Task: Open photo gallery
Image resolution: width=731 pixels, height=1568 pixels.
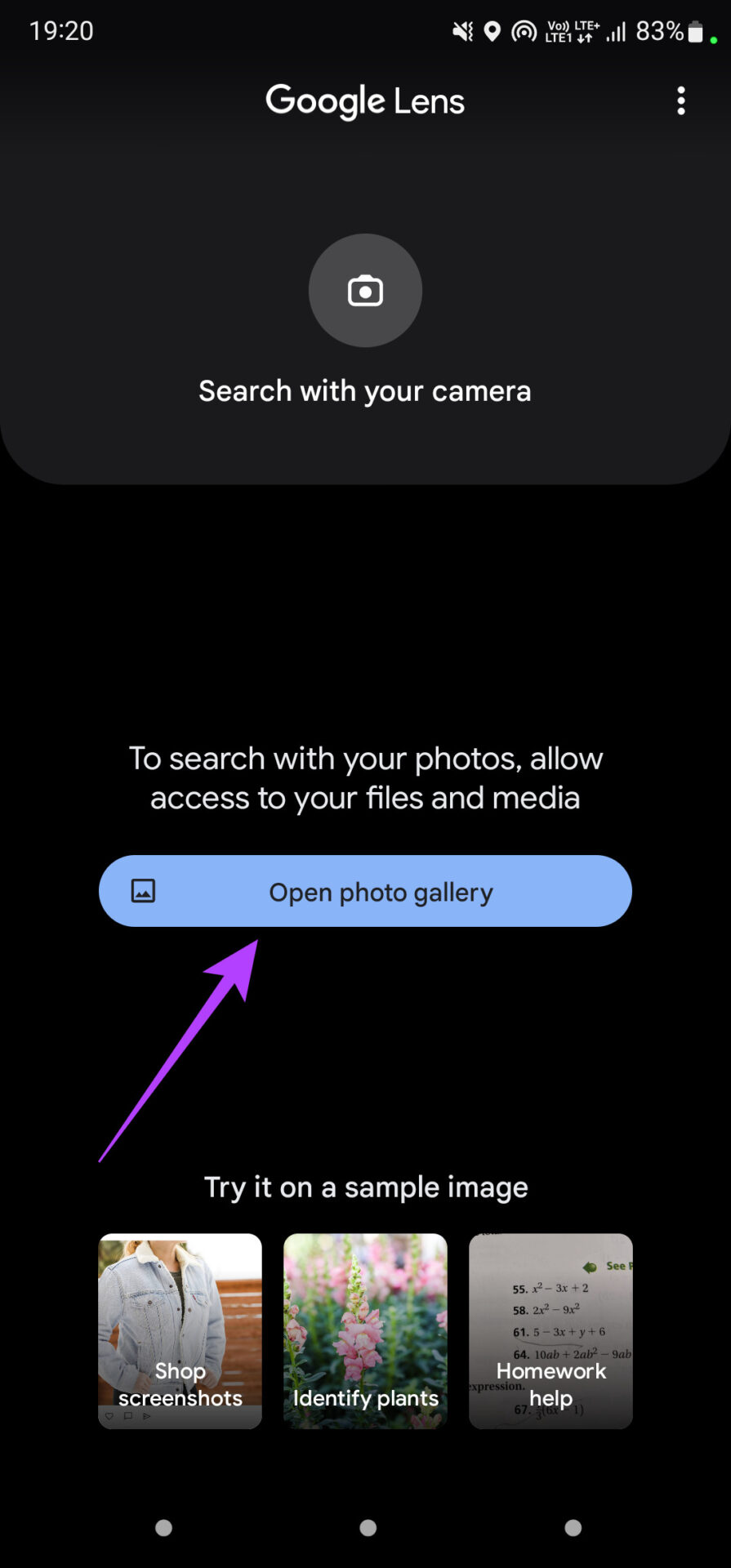Action: click(x=365, y=891)
